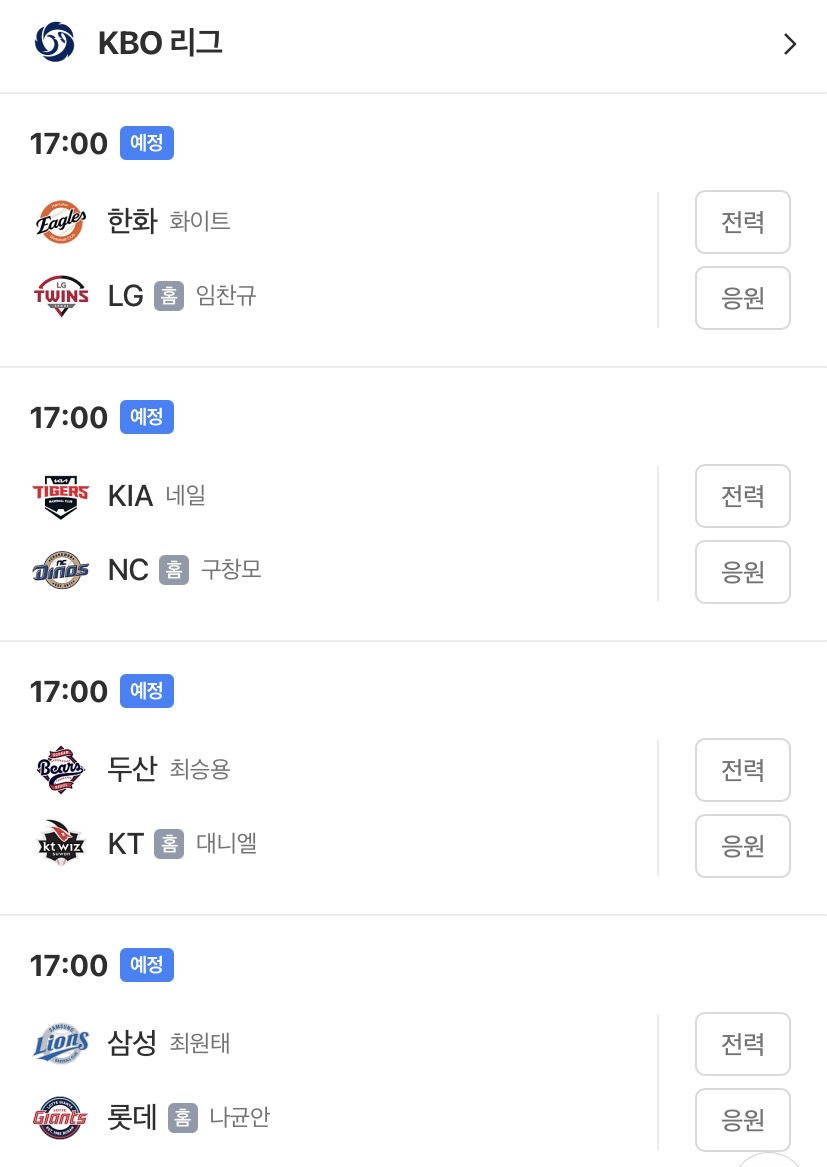View 전력 for the KIA vs NC game
This screenshot has width=827, height=1167.
[742, 496]
